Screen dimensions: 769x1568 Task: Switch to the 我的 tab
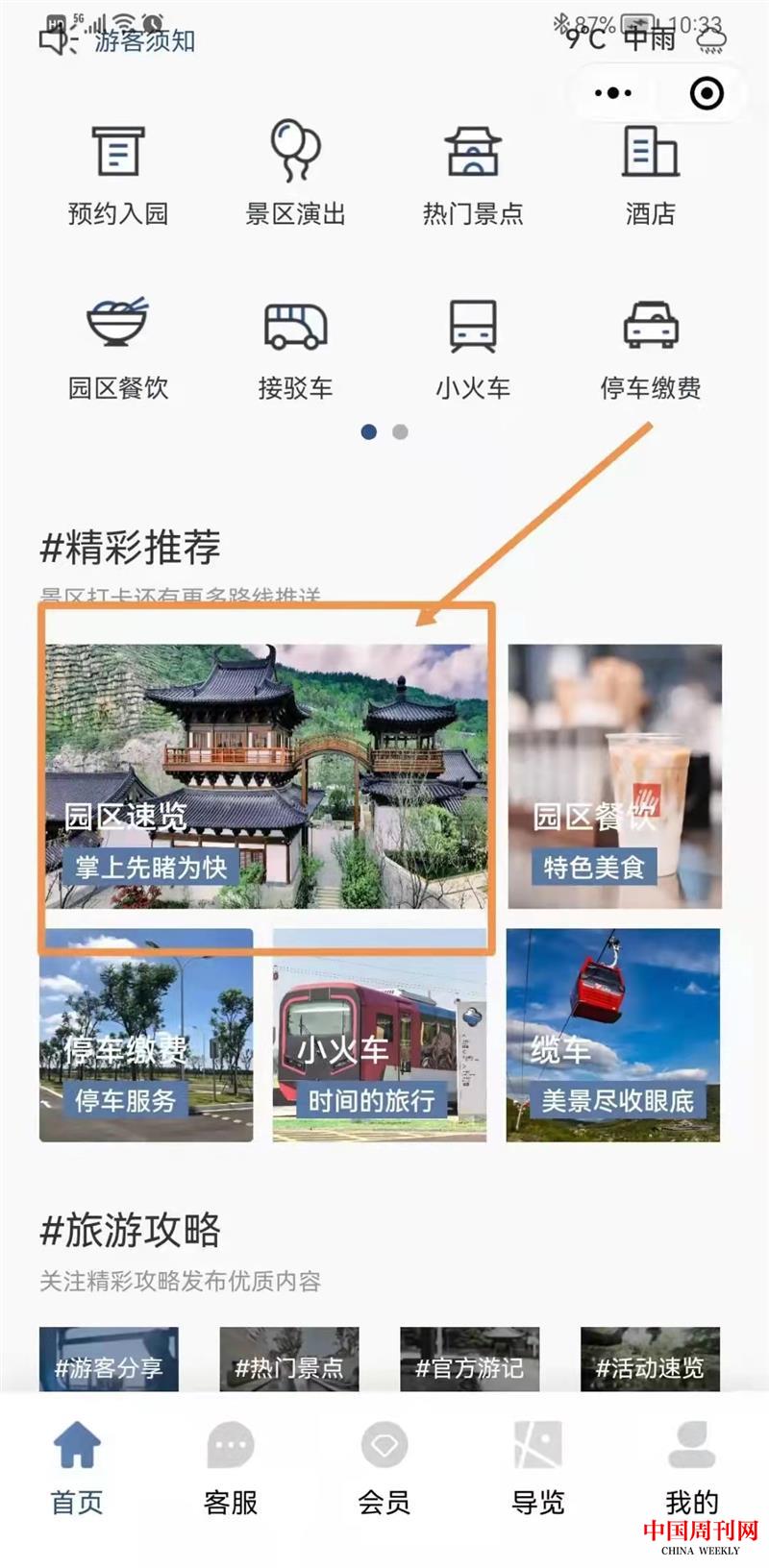pyautogui.click(x=691, y=1468)
